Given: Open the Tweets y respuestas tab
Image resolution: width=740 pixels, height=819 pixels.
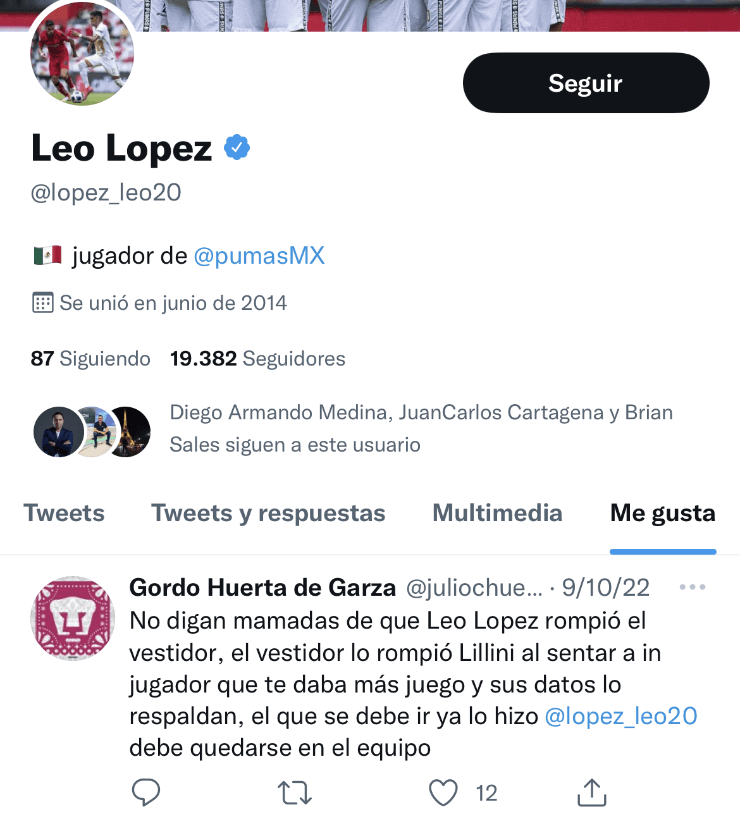Looking at the screenshot, I should click(268, 512).
